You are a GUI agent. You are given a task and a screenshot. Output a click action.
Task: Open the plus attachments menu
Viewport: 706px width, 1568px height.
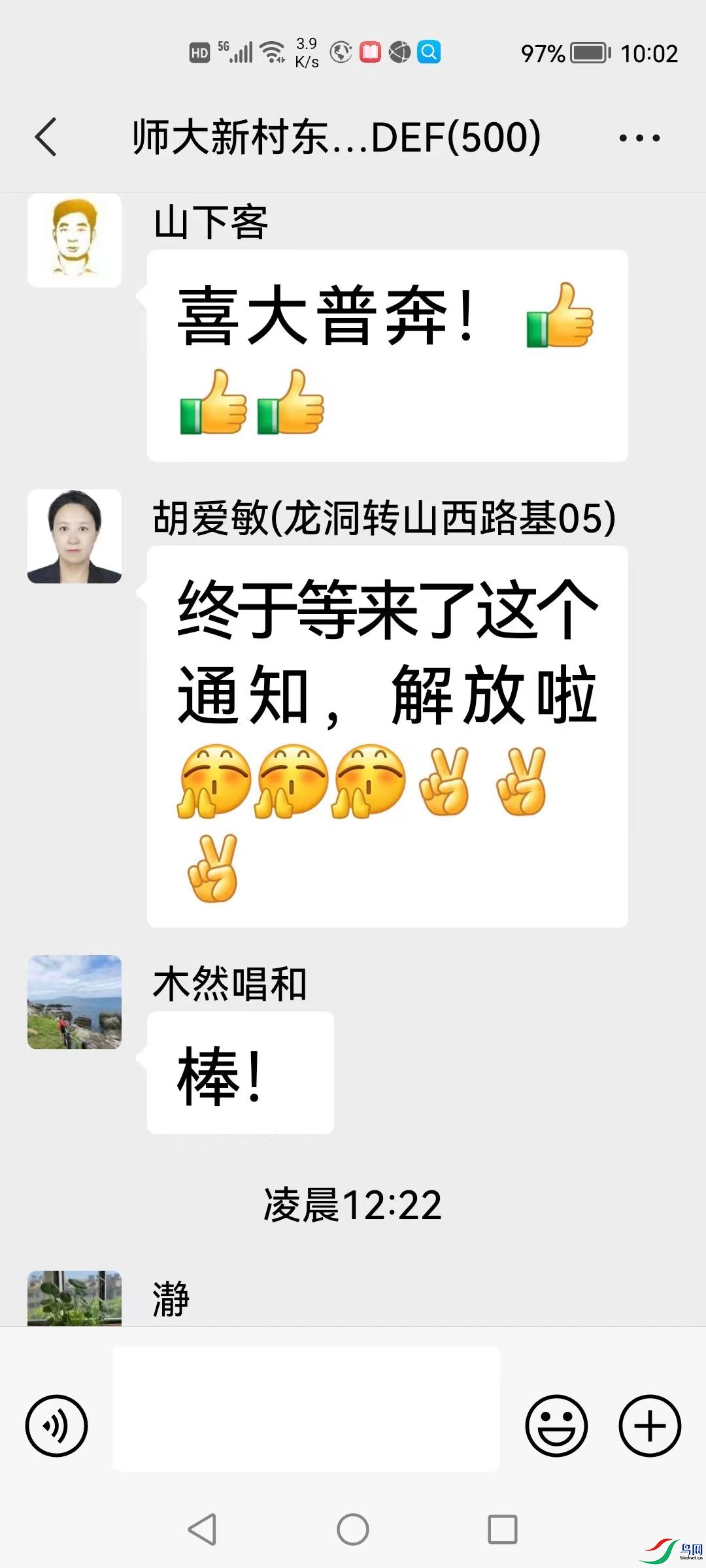point(650,1426)
